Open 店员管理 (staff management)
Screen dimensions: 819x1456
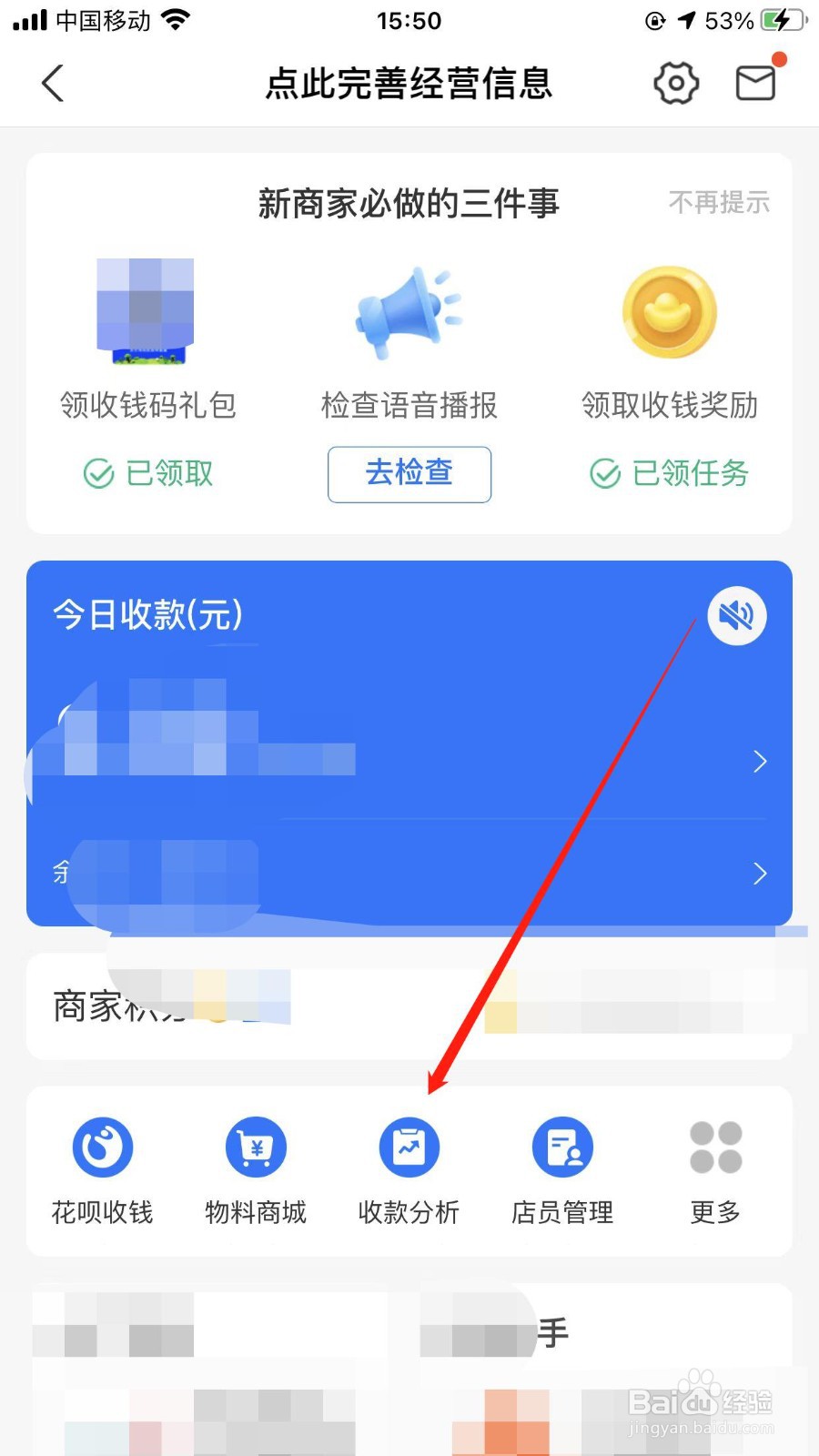(x=561, y=1169)
